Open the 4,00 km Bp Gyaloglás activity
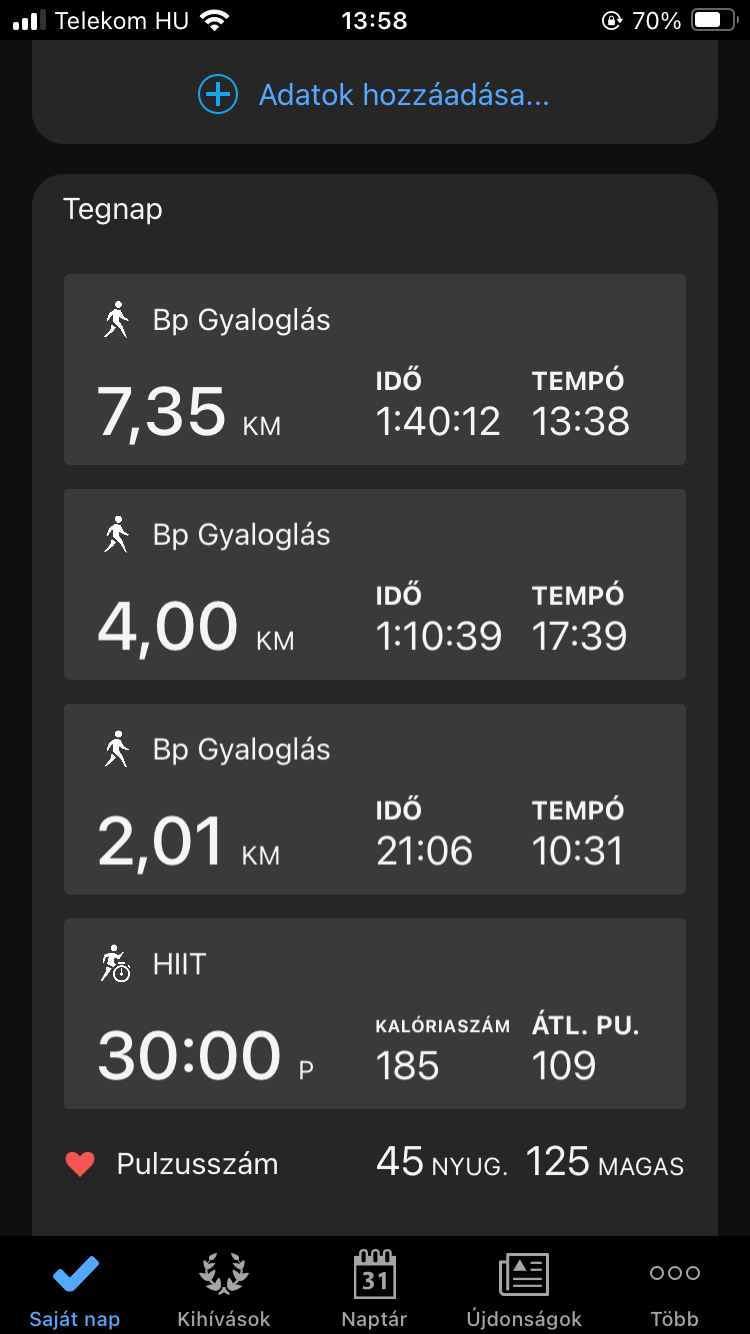750x1334 pixels. [x=374, y=584]
